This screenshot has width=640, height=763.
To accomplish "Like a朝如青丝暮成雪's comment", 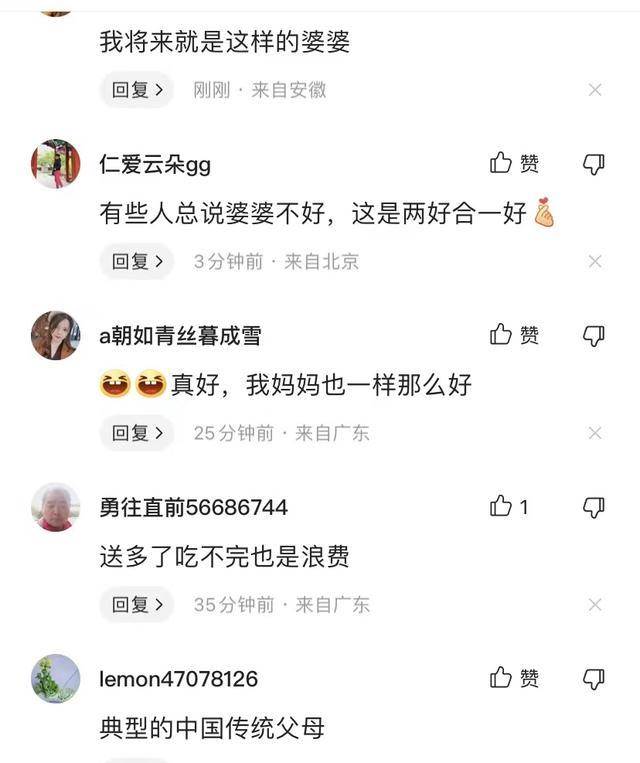I will click(515, 335).
